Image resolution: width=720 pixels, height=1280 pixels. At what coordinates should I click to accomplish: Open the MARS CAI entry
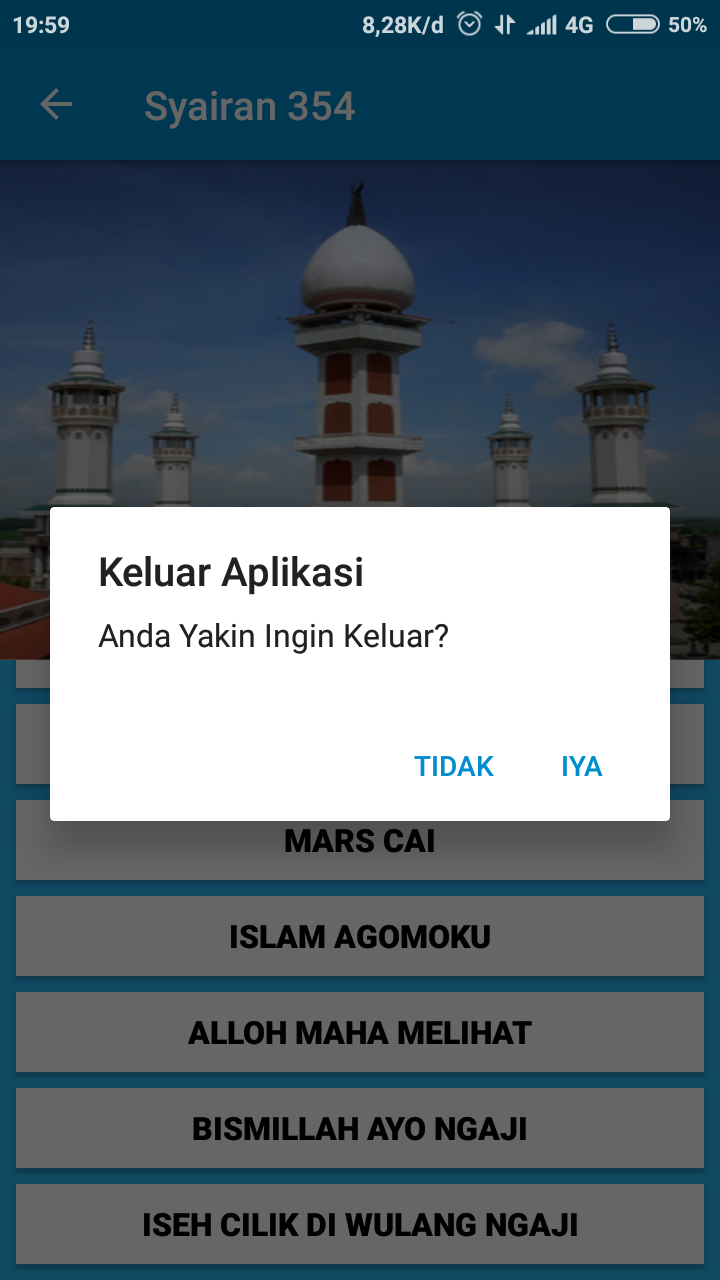[x=360, y=840]
